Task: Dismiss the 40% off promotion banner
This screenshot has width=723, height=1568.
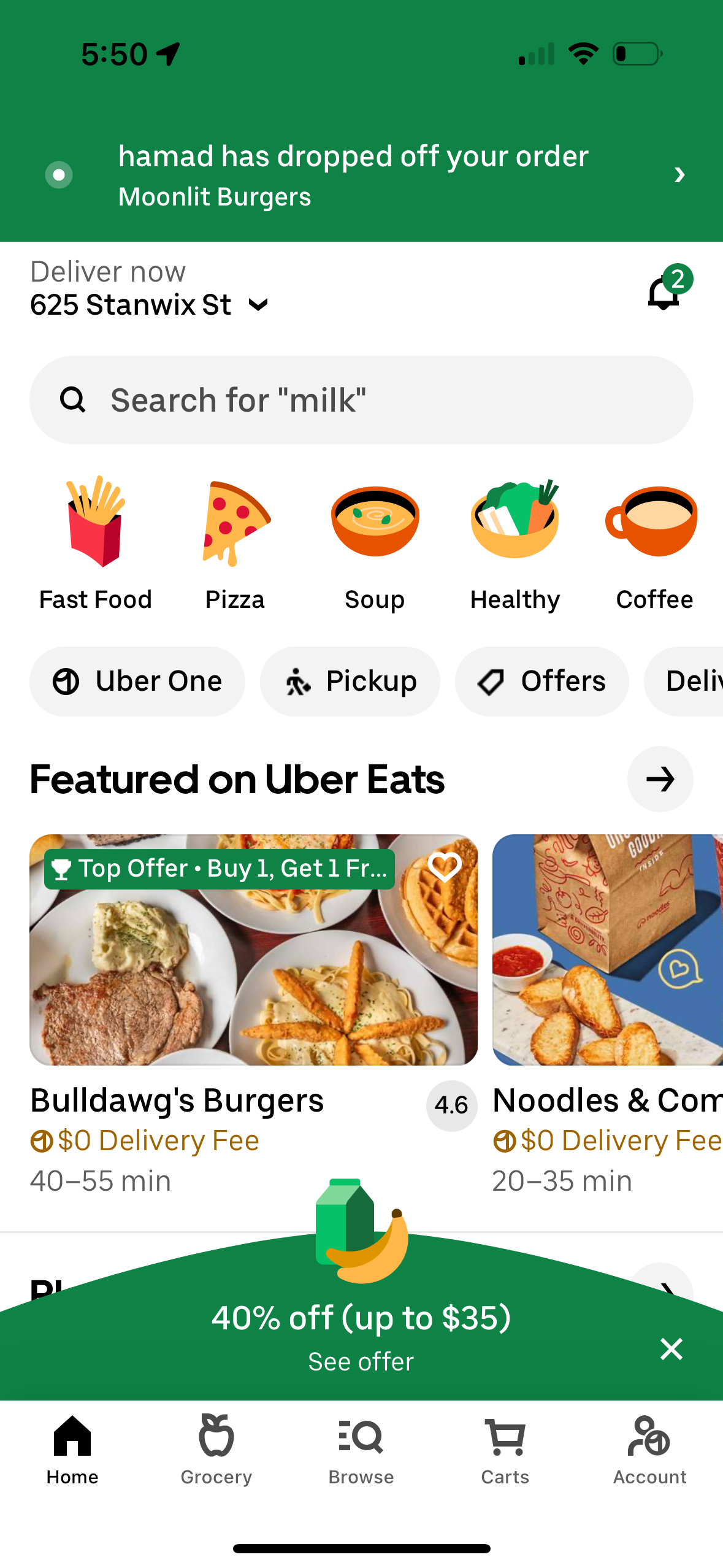Action: tap(671, 1349)
